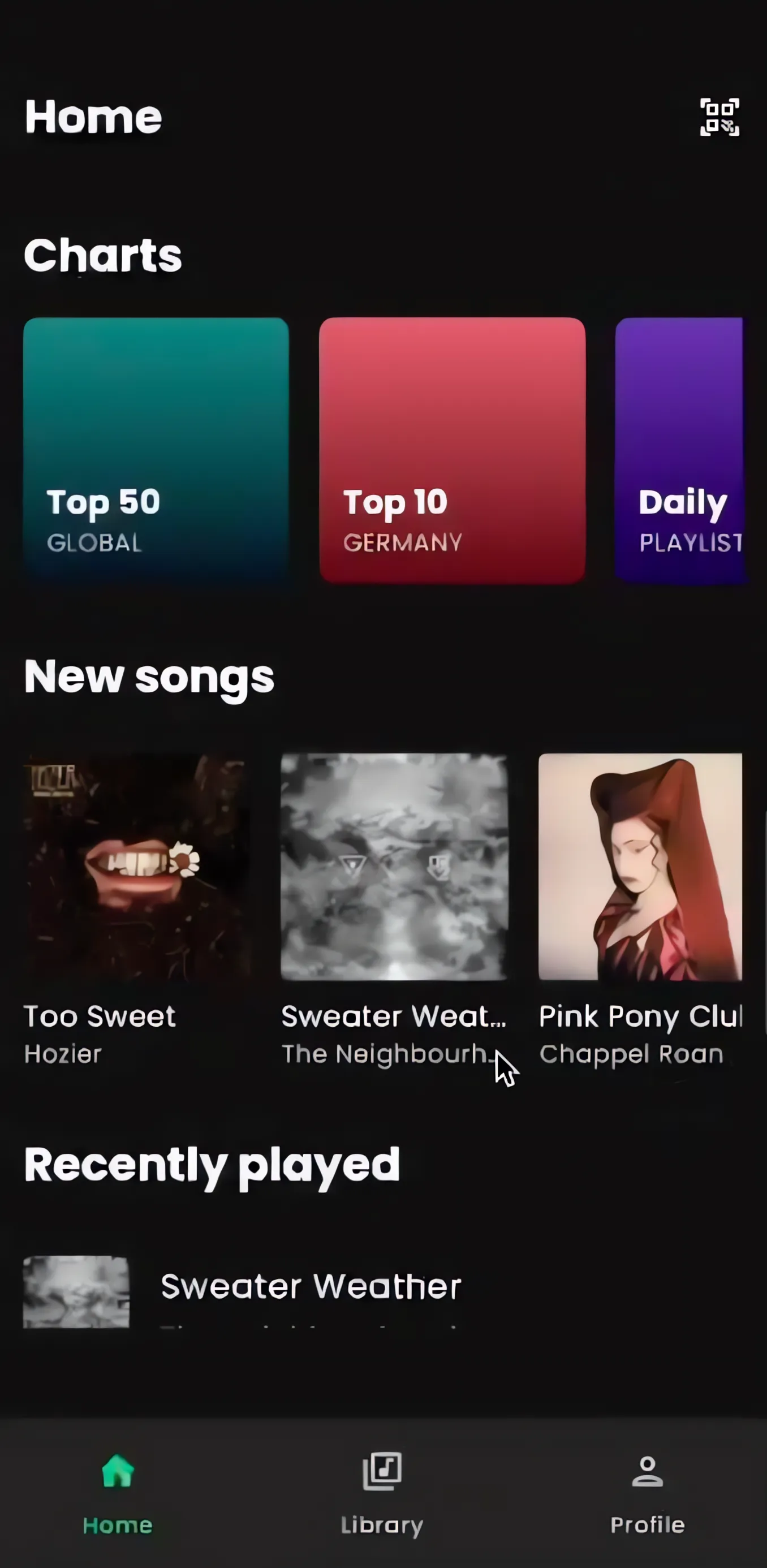Open Sweater Weather from Recently played list

pyautogui.click(x=311, y=1286)
